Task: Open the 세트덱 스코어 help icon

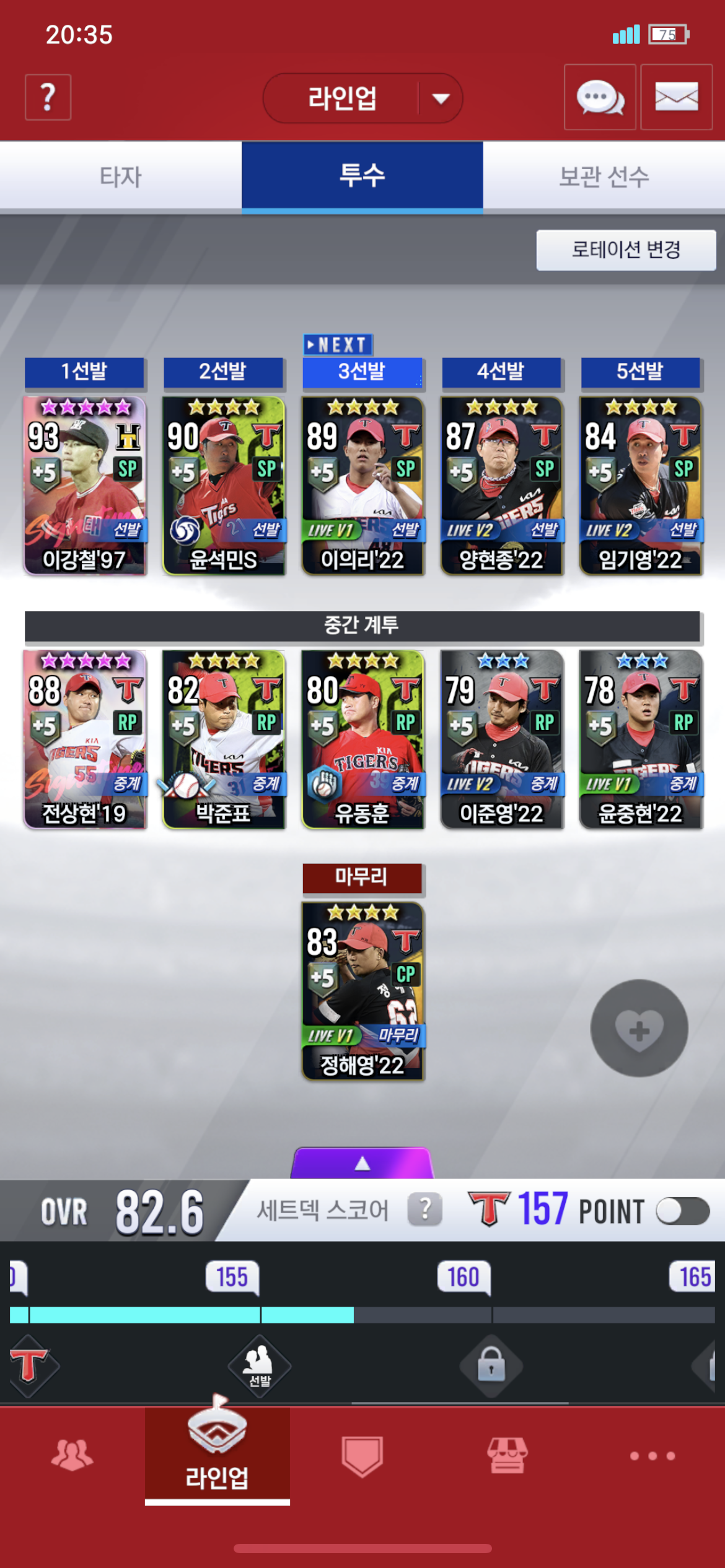Action: [x=425, y=1209]
